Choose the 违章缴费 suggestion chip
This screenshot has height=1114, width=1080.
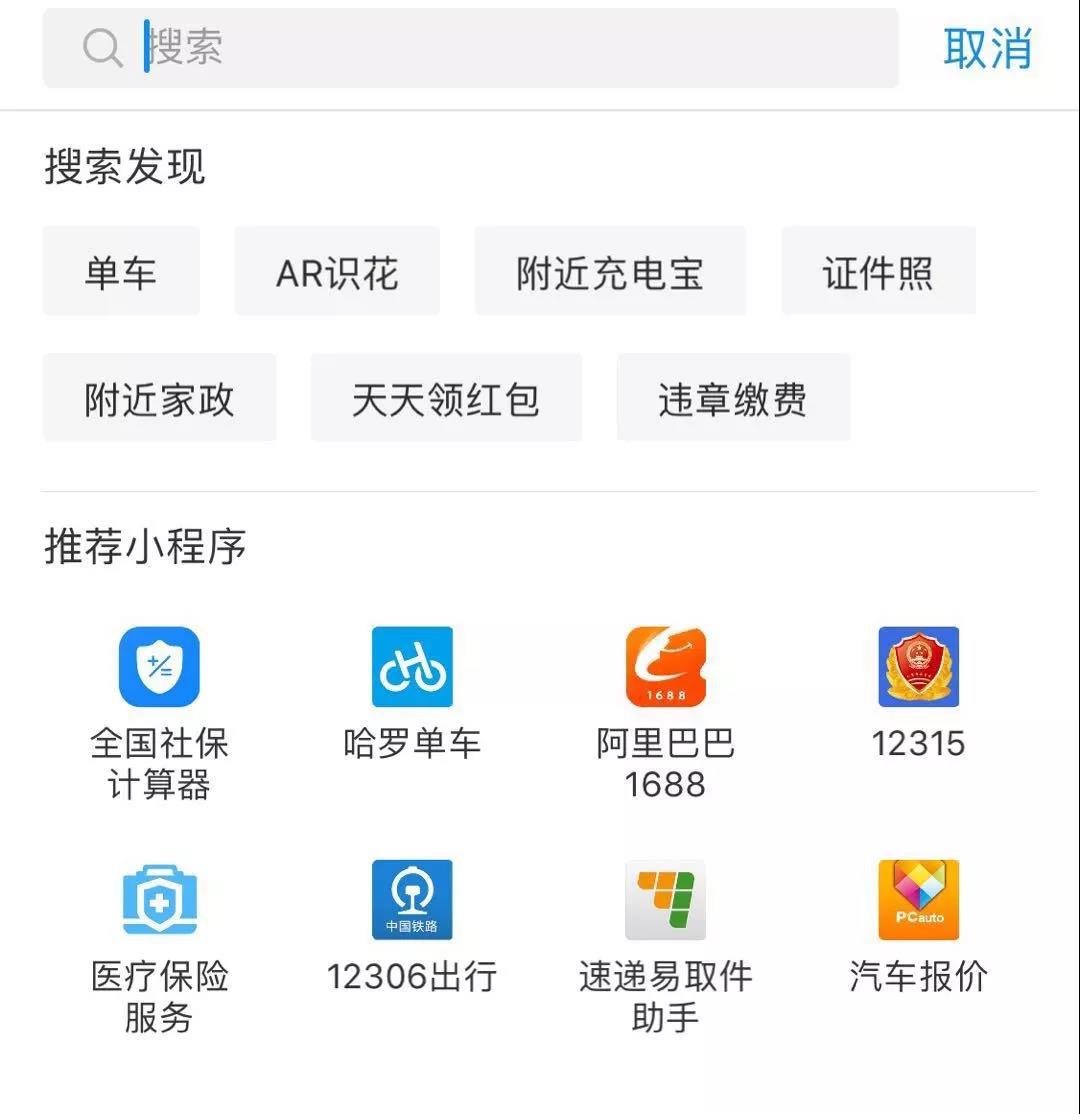click(733, 398)
